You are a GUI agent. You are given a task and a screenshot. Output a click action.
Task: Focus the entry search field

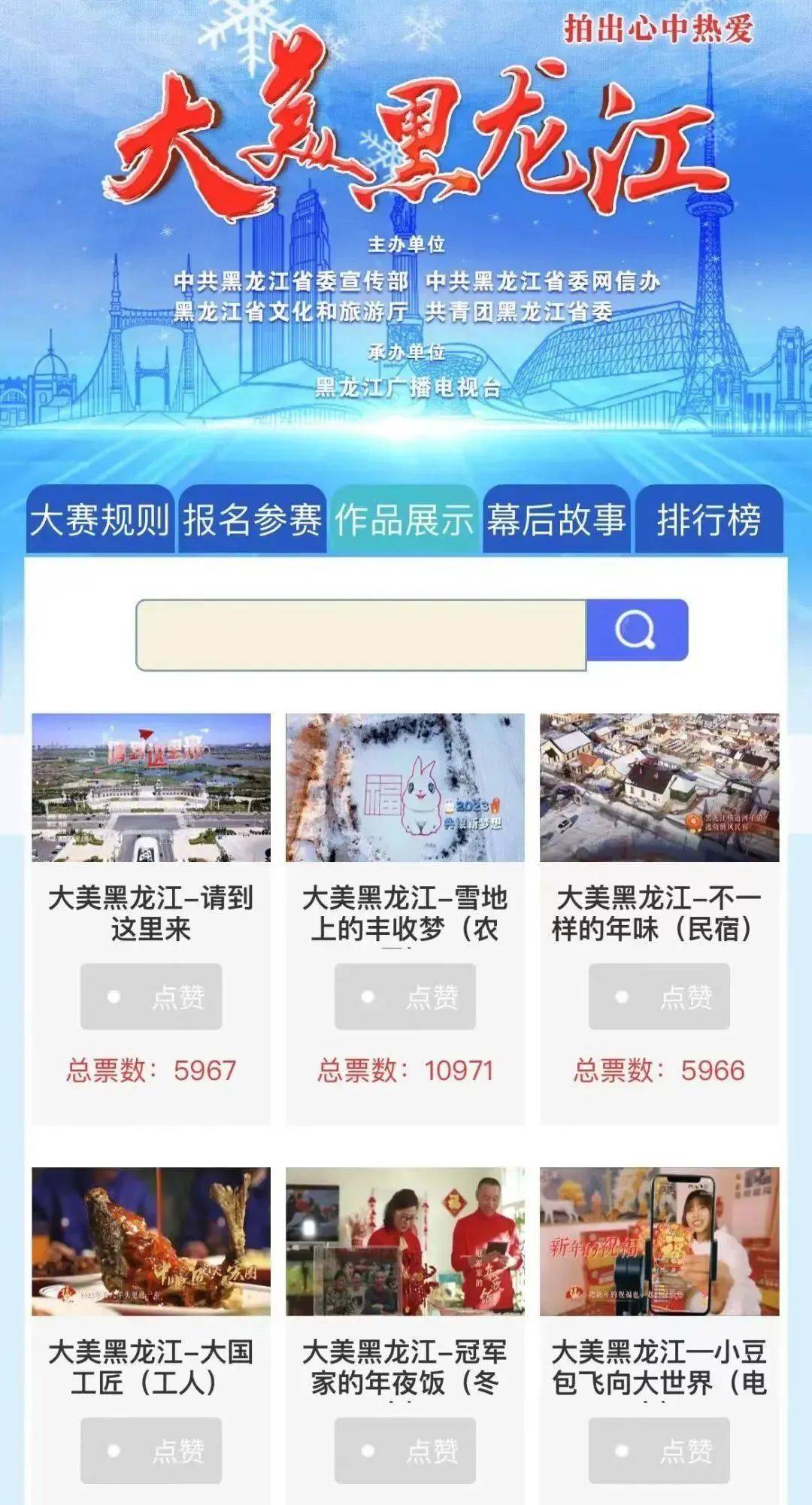[361, 635]
